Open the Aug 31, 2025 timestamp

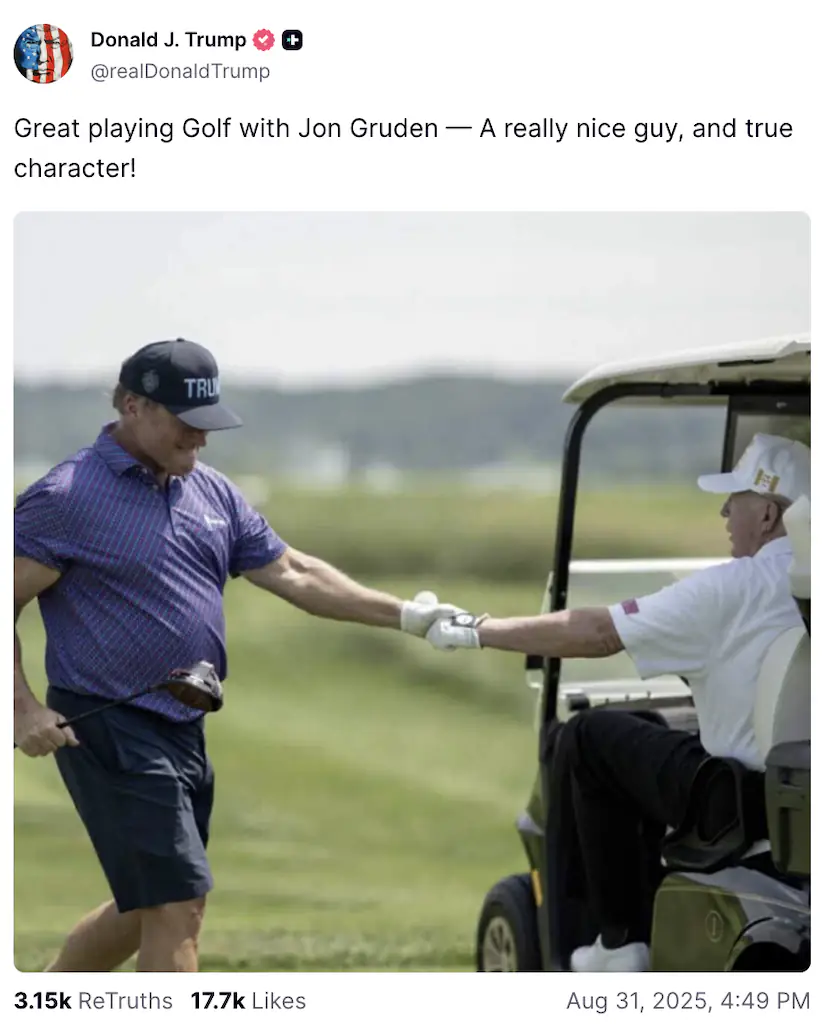[688, 1001]
